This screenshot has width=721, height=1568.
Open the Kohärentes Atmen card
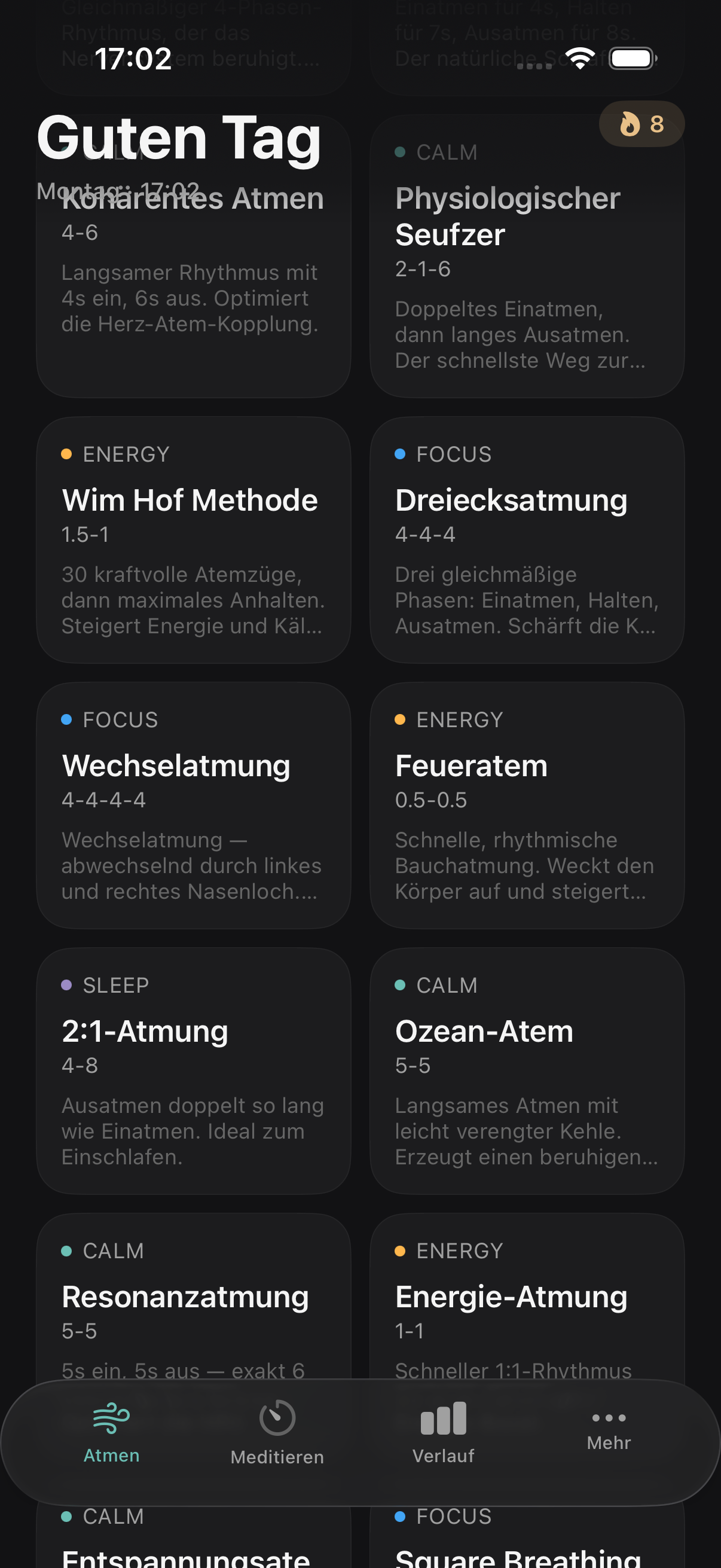(x=194, y=257)
